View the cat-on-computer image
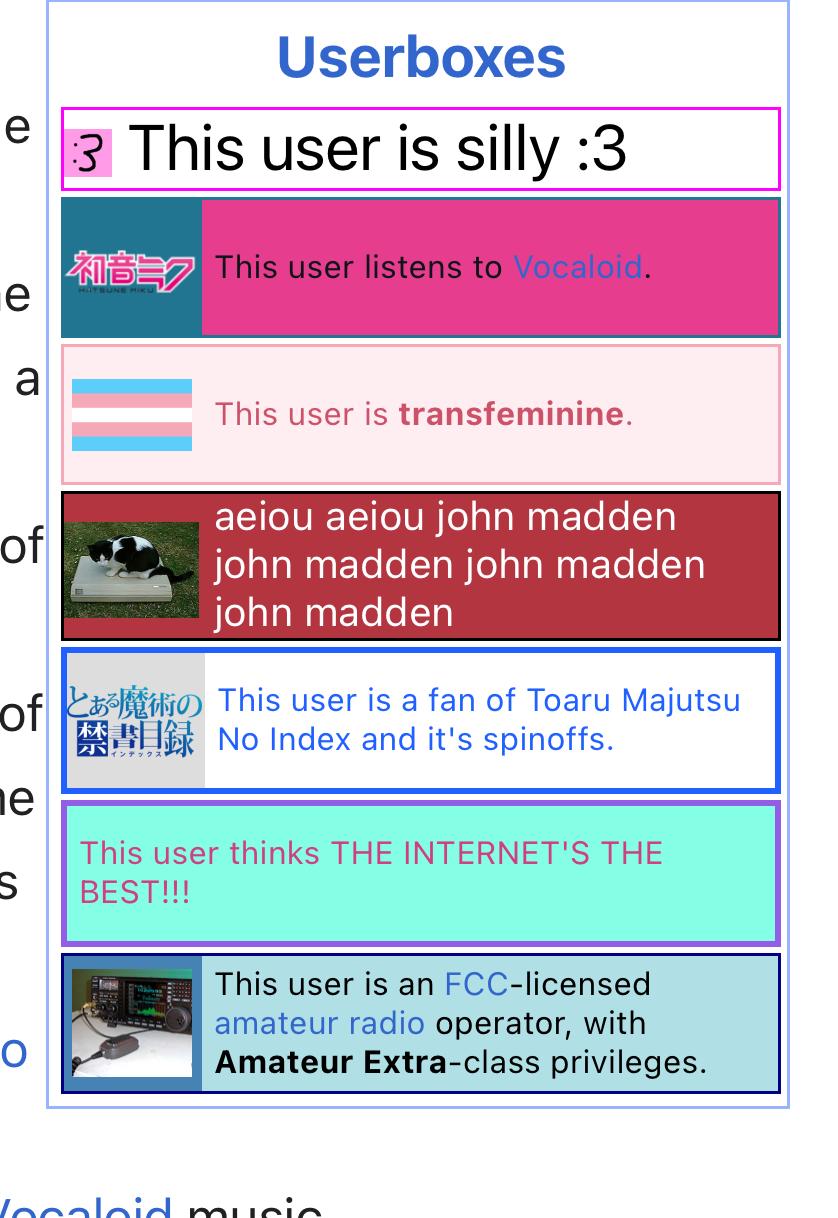This screenshot has height=1218, width=838. pos(132,568)
